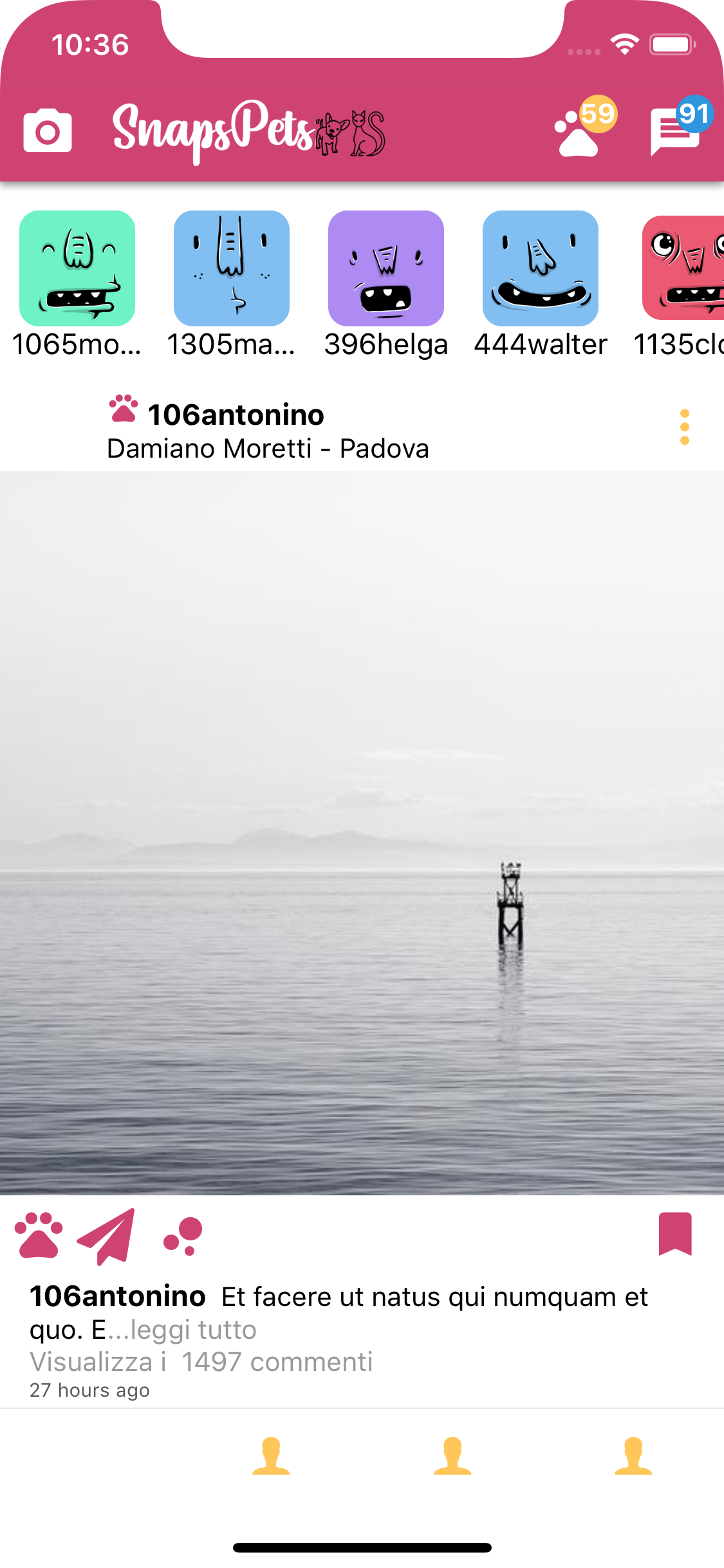Open the camera

coord(48,131)
